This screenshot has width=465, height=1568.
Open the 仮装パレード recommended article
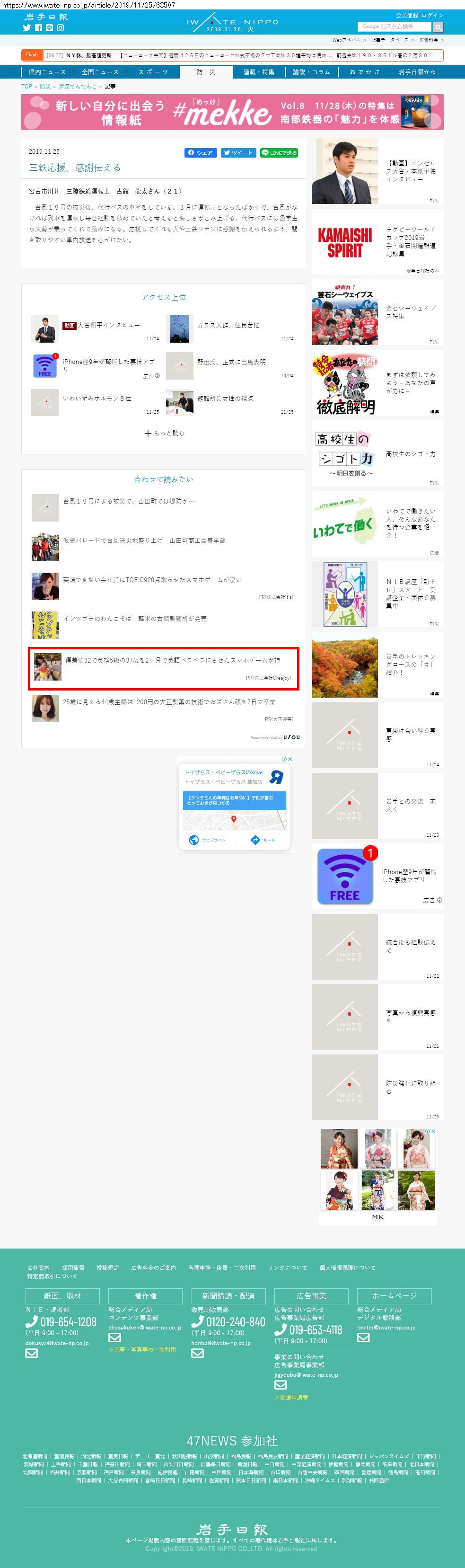144,540
